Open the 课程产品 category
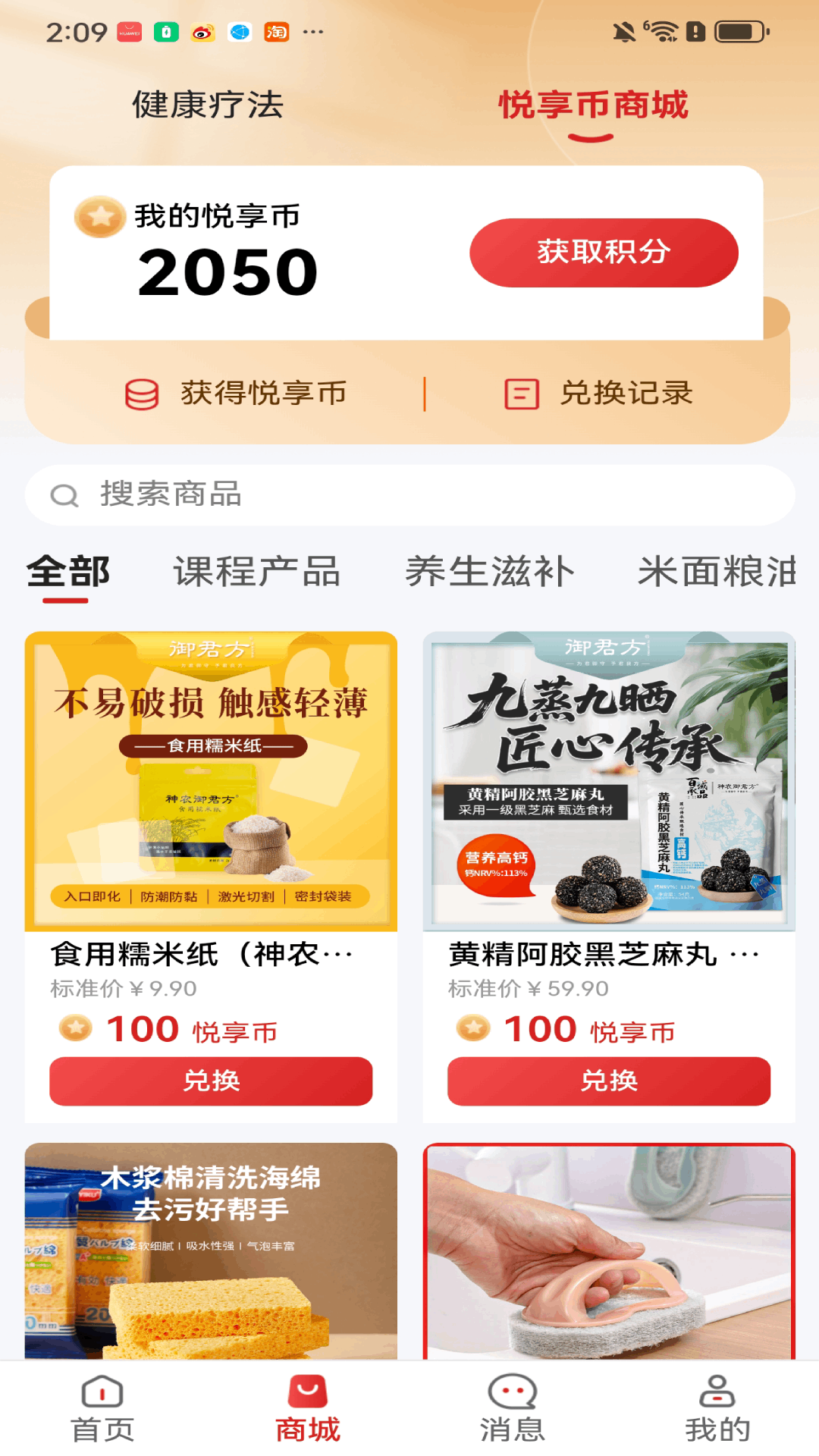 tap(256, 572)
